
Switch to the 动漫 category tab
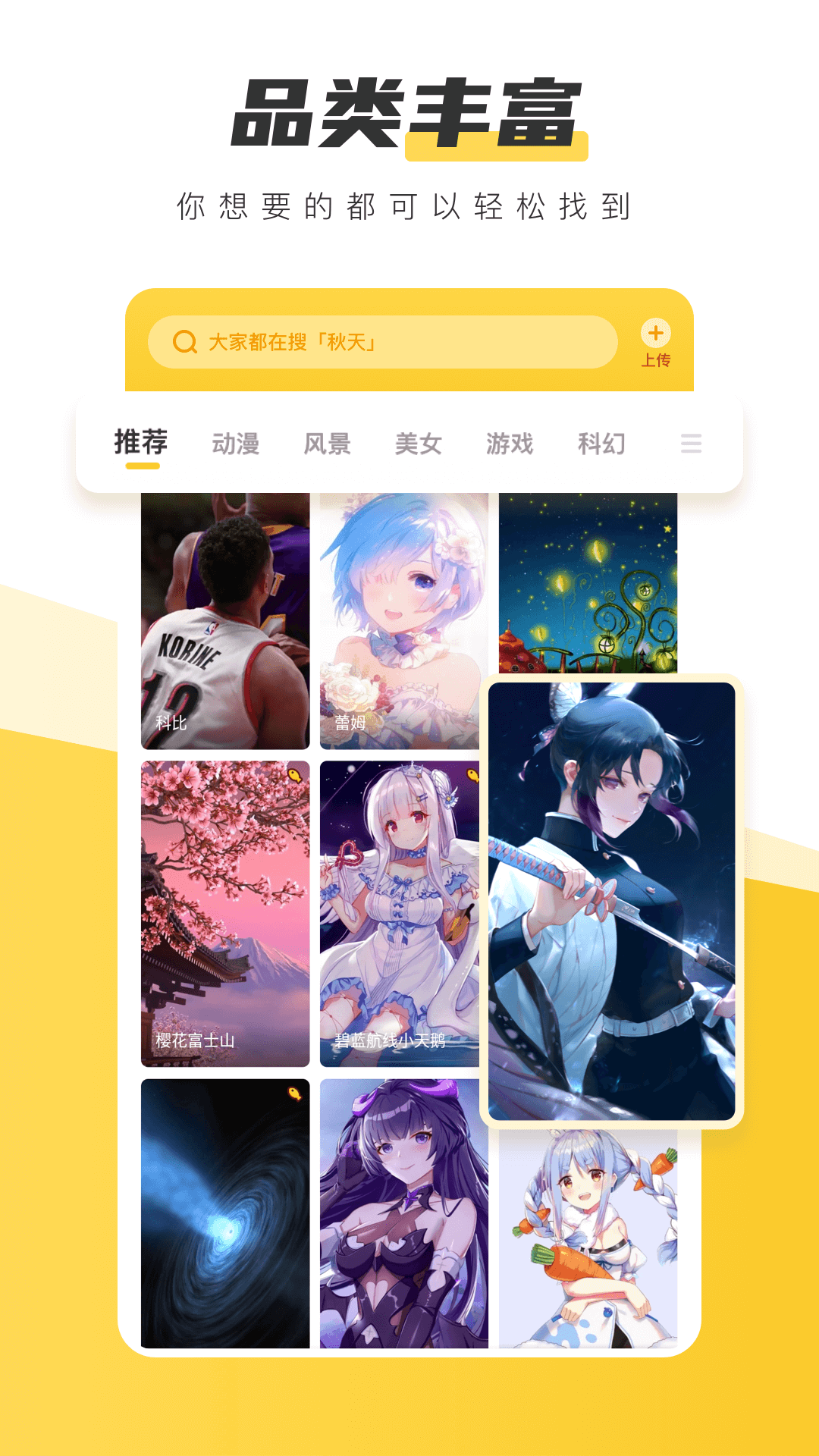(237, 444)
